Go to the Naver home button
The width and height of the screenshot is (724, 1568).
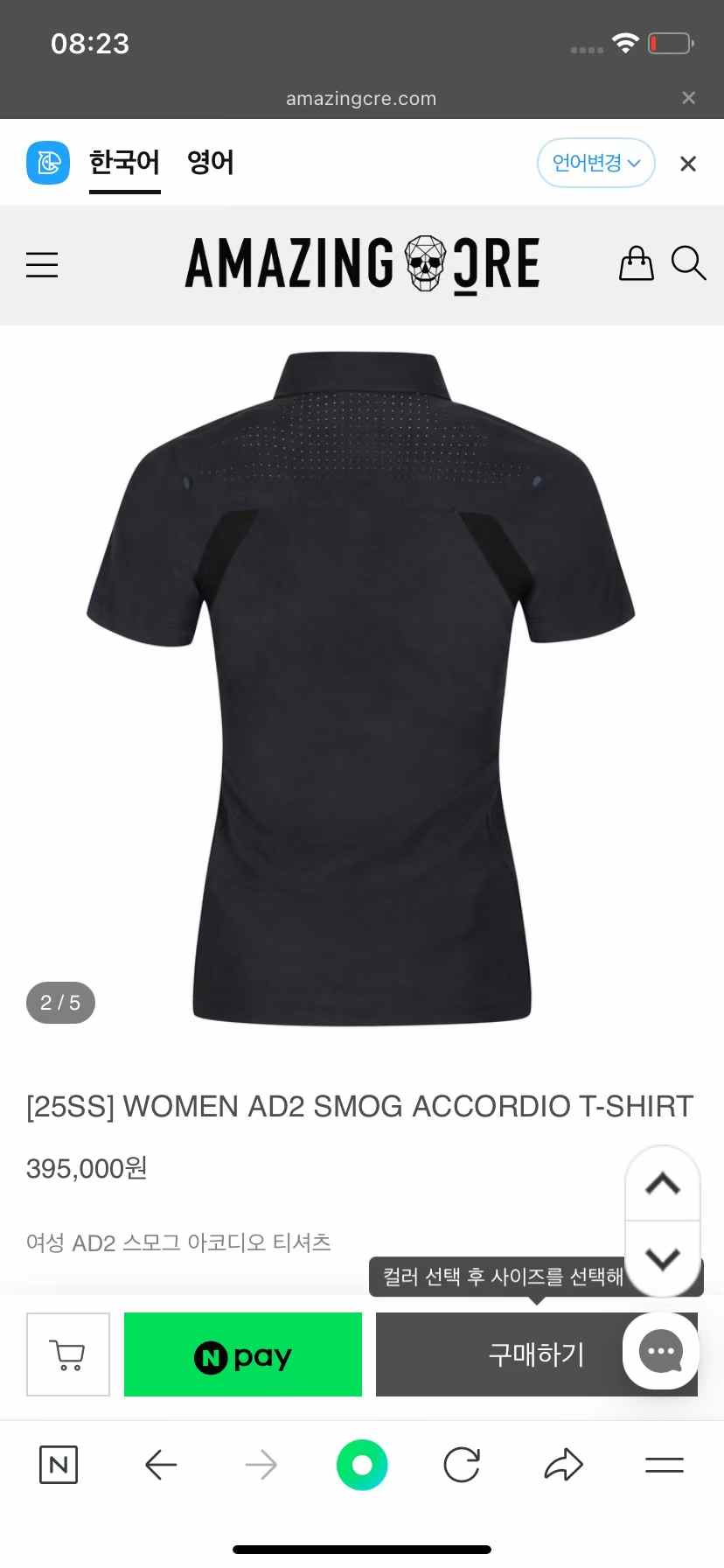coord(59,1465)
